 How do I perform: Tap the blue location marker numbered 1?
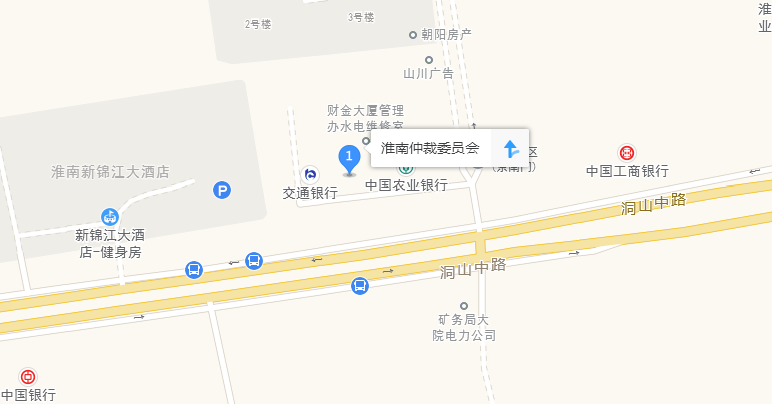(349, 158)
